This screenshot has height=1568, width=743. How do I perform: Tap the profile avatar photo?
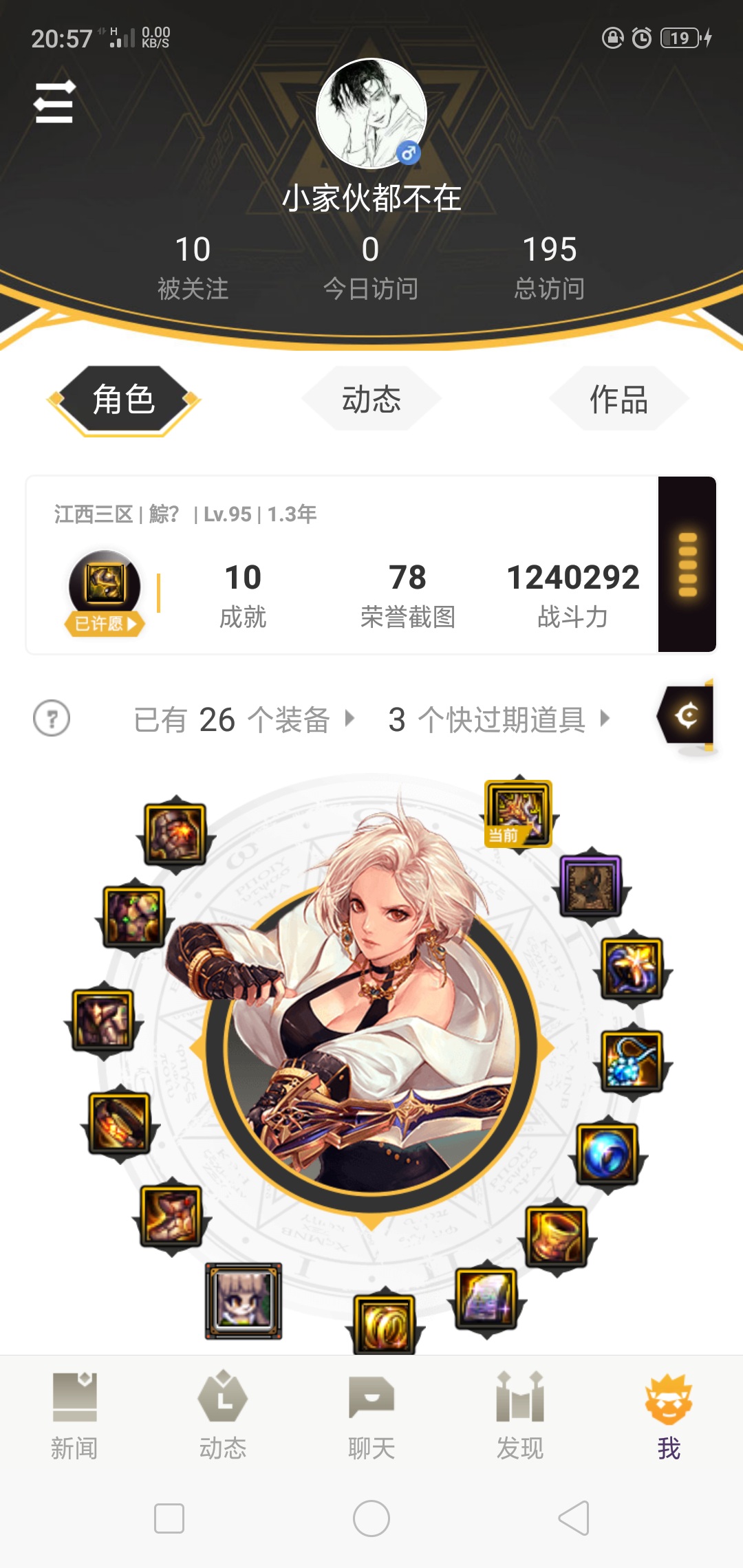pyautogui.click(x=371, y=113)
